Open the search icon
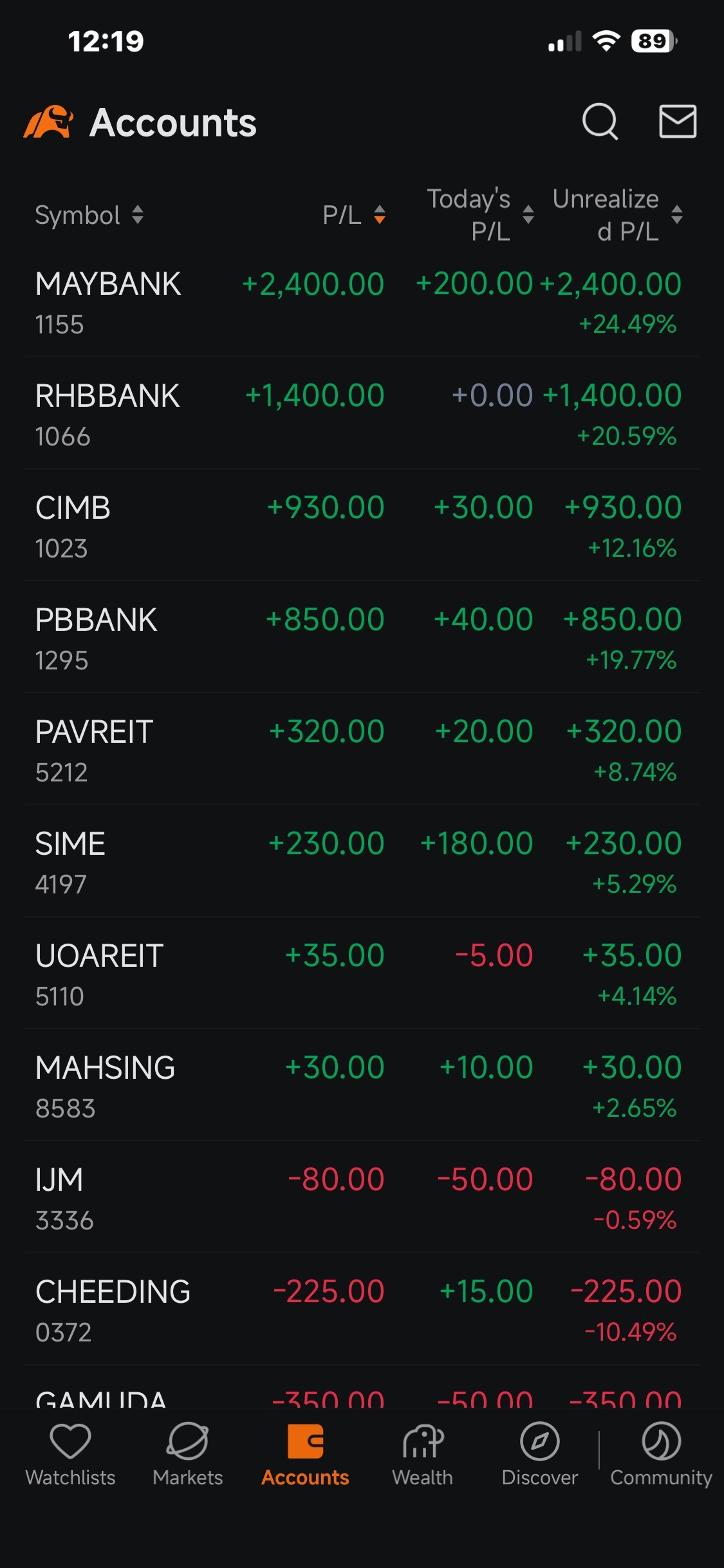The image size is (724, 1568). (600, 122)
